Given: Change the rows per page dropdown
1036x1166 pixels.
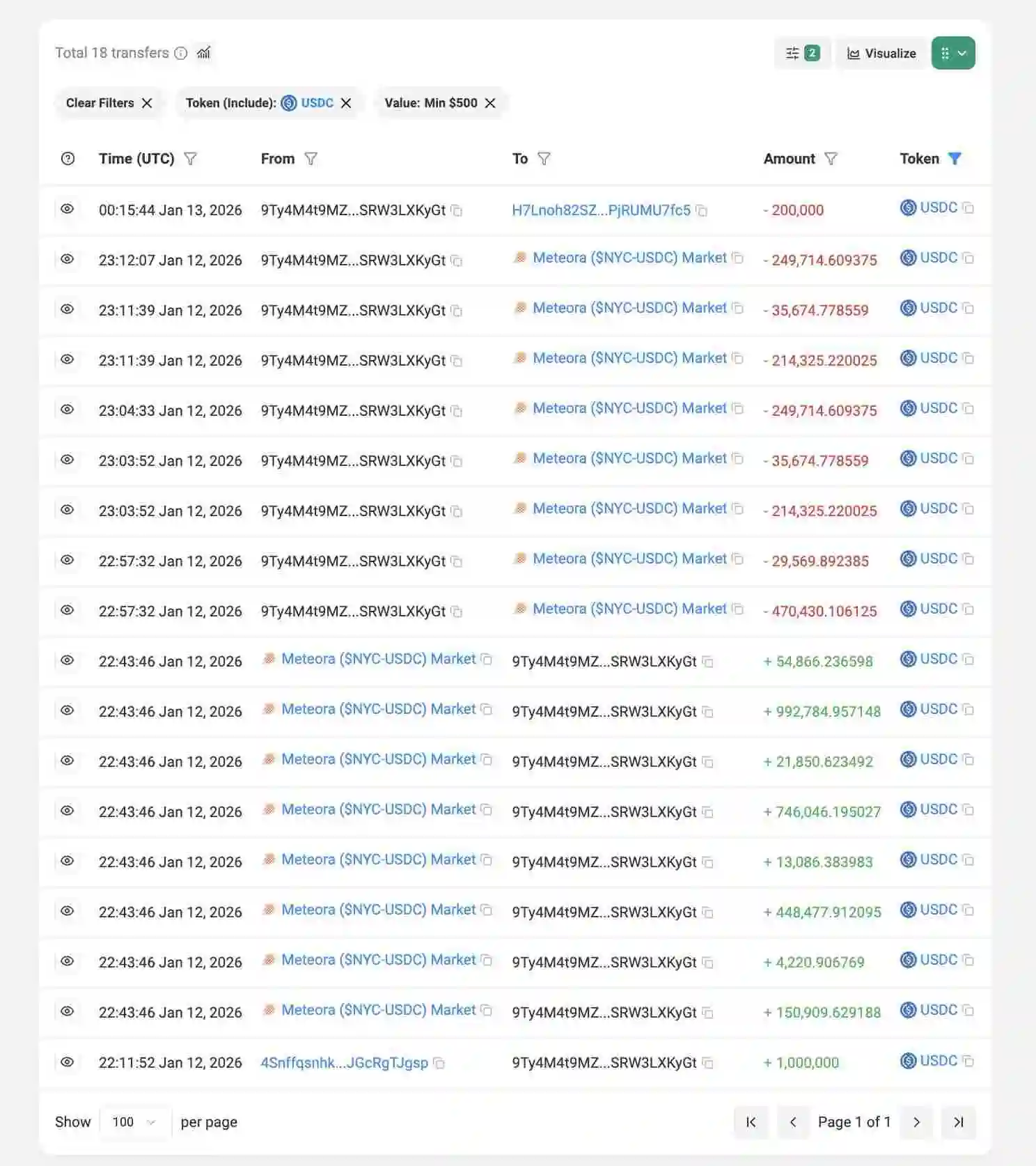Looking at the screenshot, I should coord(134,1122).
